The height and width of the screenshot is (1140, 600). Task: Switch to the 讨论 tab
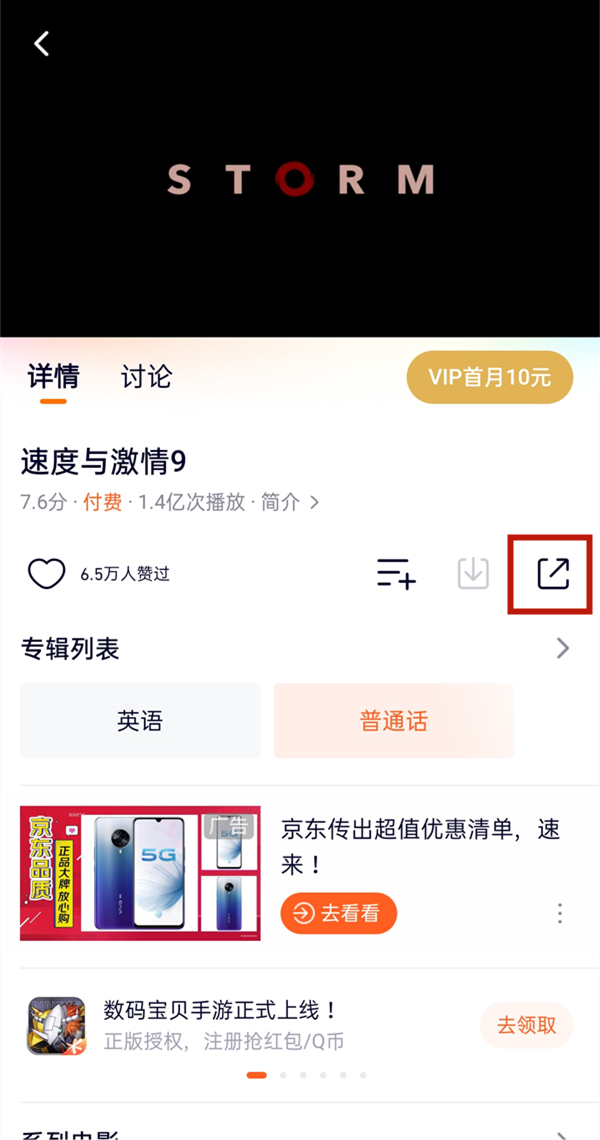pos(146,377)
